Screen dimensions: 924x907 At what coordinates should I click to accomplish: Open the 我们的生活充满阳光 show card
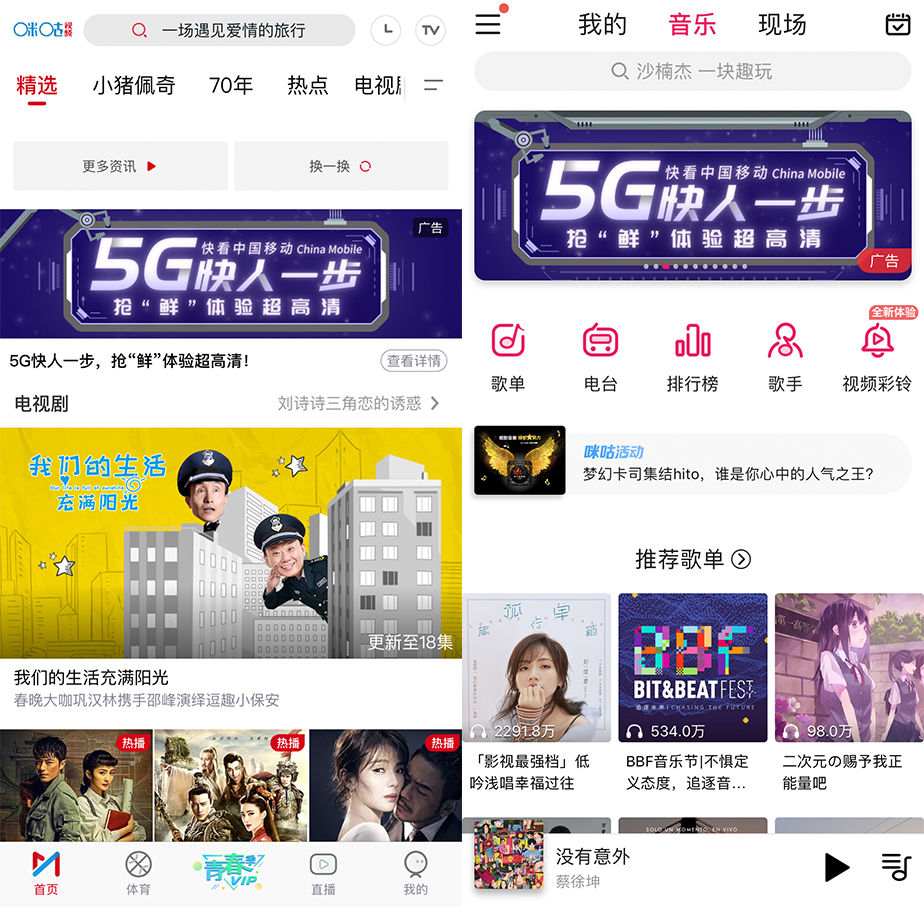pos(231,543)
